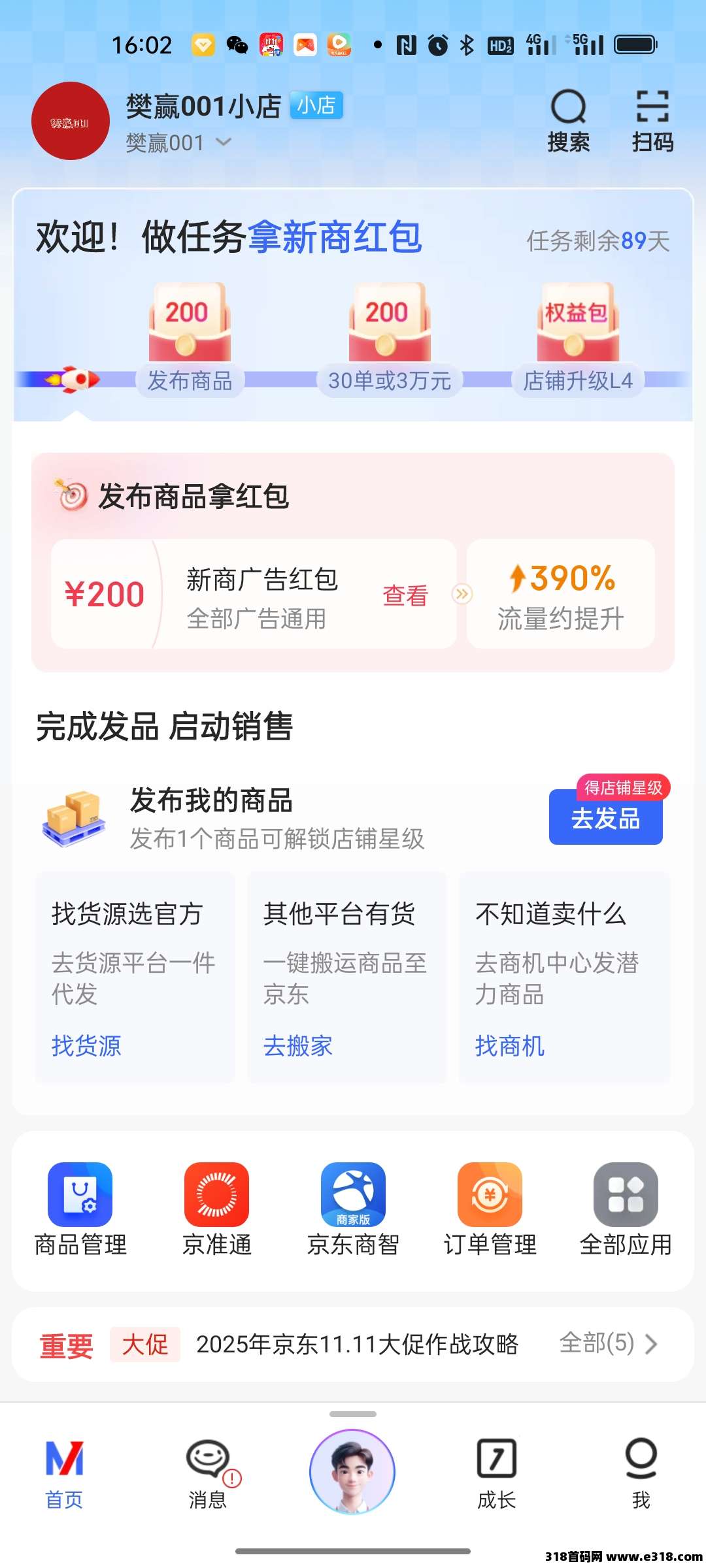The width and height of the screenshot is (706, 1568).
Task: Switch to the 消息 tab
Action: [208, 1470]
